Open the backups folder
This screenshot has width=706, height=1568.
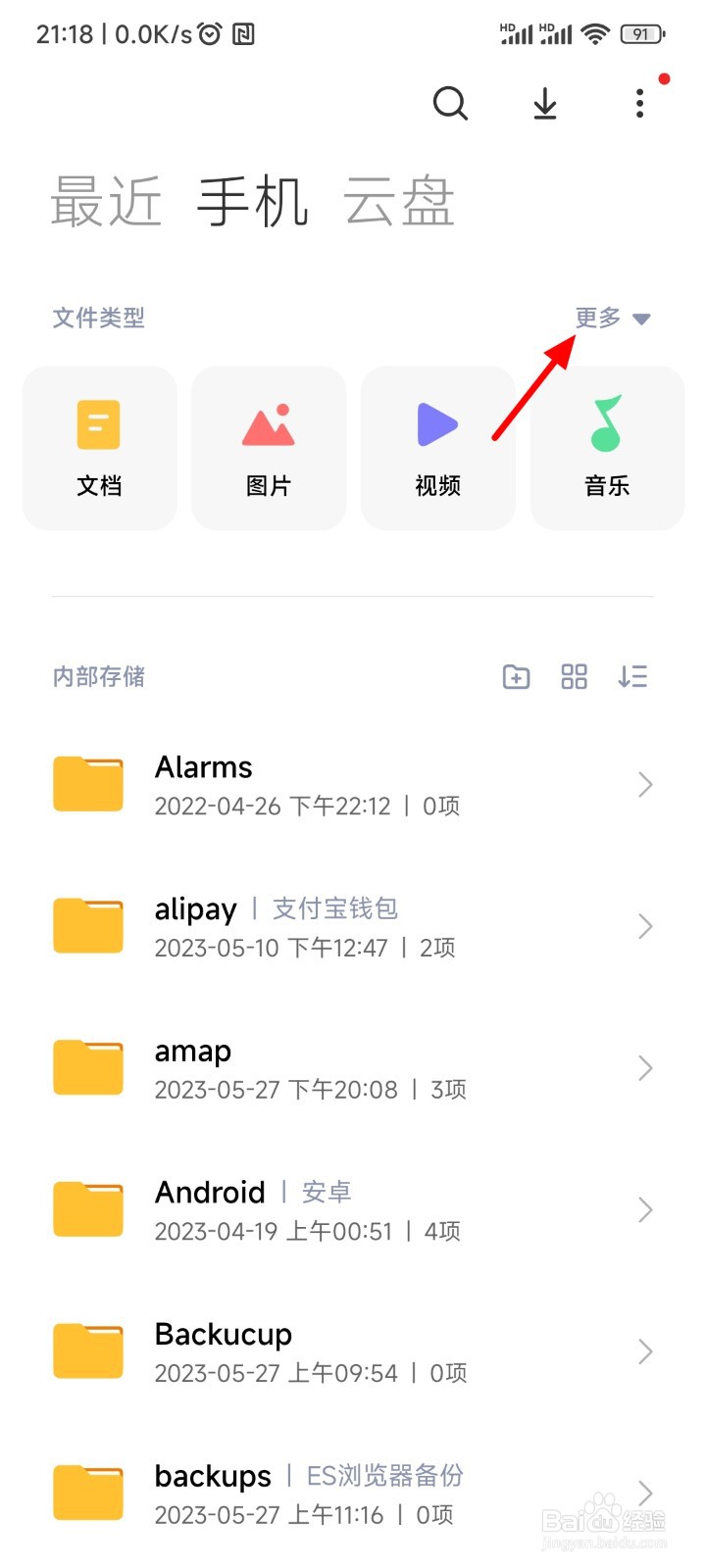pos(353,1494)
